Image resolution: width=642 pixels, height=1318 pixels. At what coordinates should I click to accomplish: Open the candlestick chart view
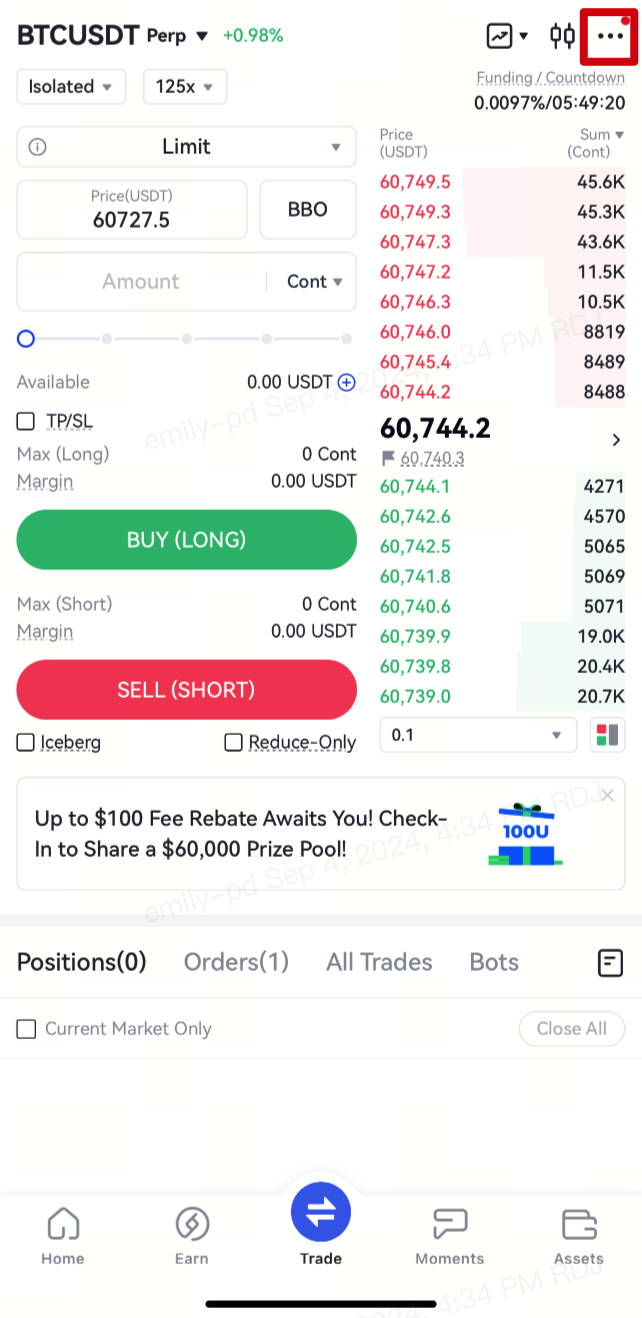point(562,36)
